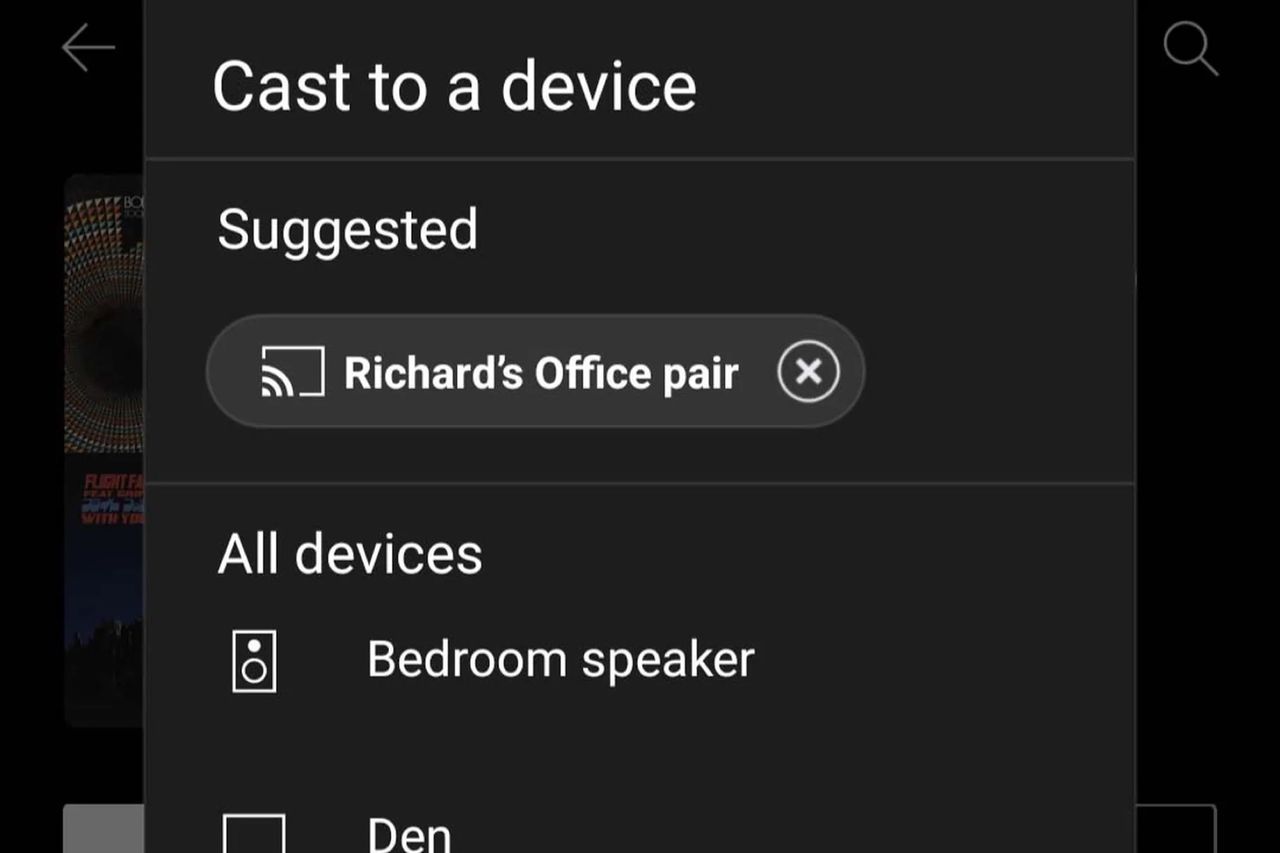Screen dimensions: 1280x853
Task: Dismiss the Richard's Office pair suggestion
Action: pos(808,372)
